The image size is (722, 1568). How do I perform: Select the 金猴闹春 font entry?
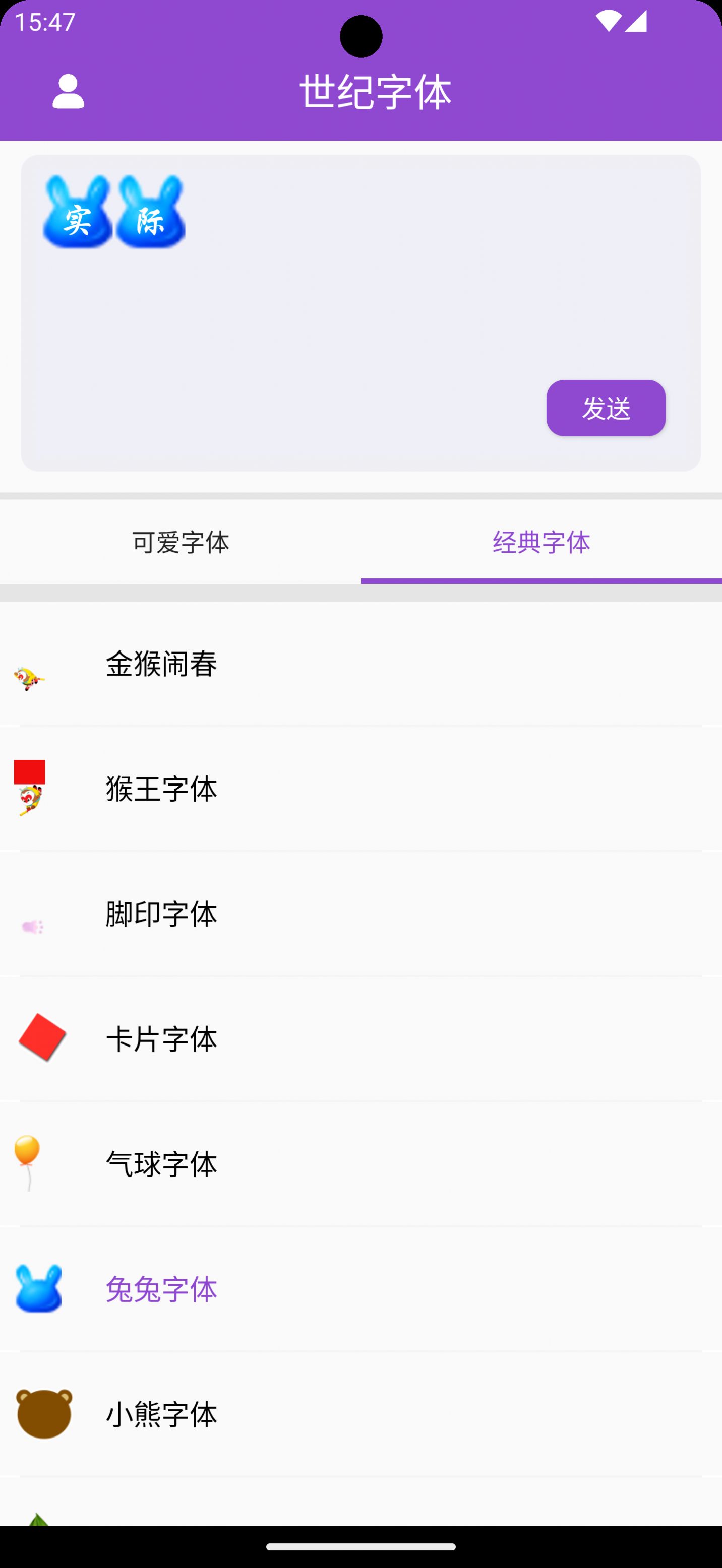click(161, 664)
